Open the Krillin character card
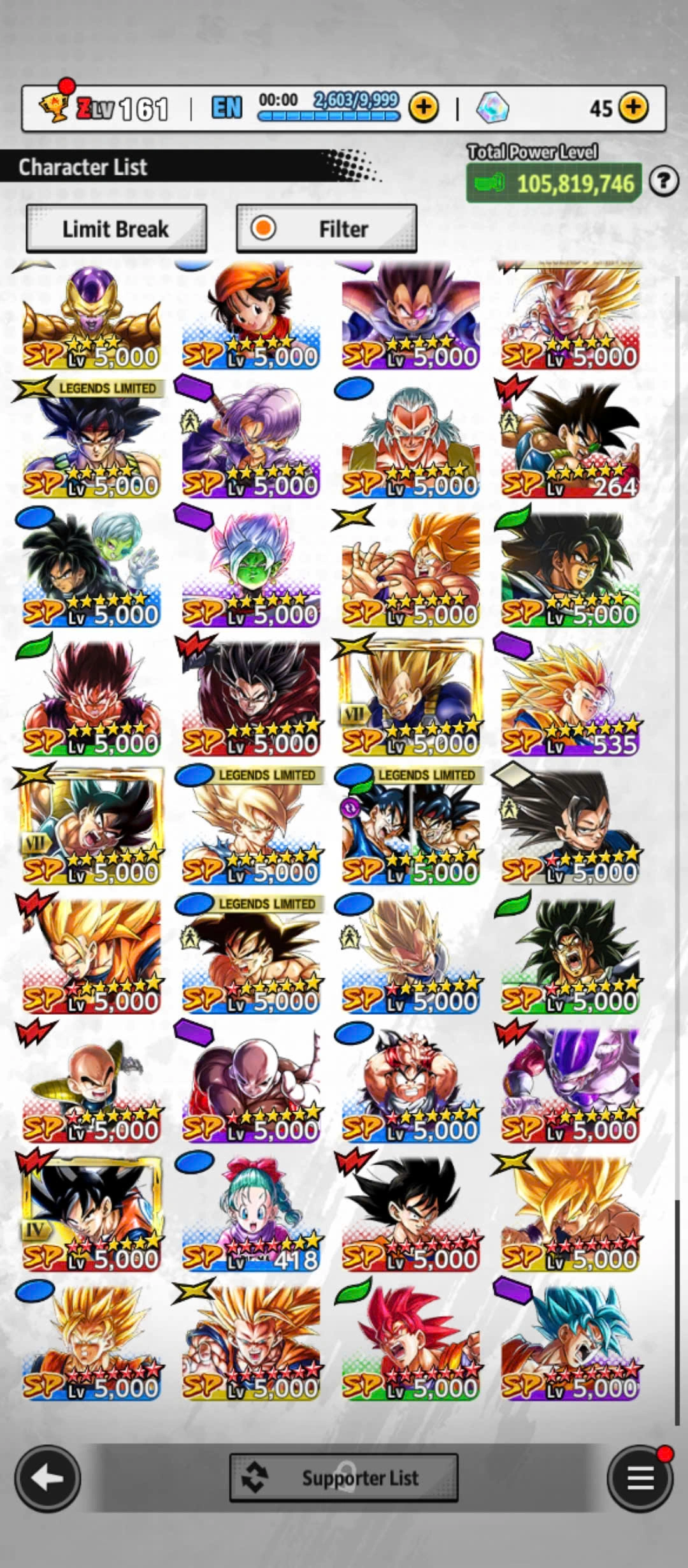 tap(92, 1082)
